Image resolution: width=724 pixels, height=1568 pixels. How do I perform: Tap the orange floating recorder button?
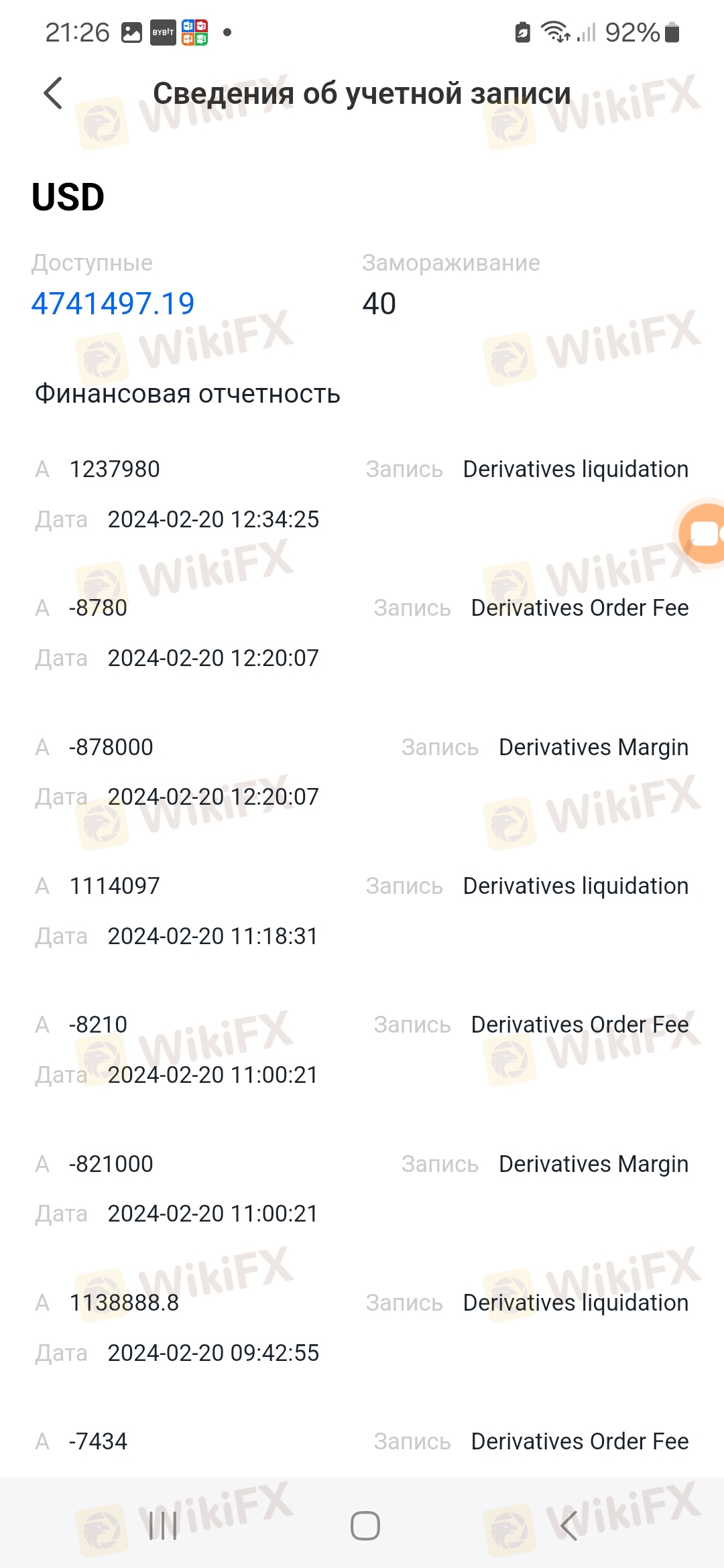(703, 534)
